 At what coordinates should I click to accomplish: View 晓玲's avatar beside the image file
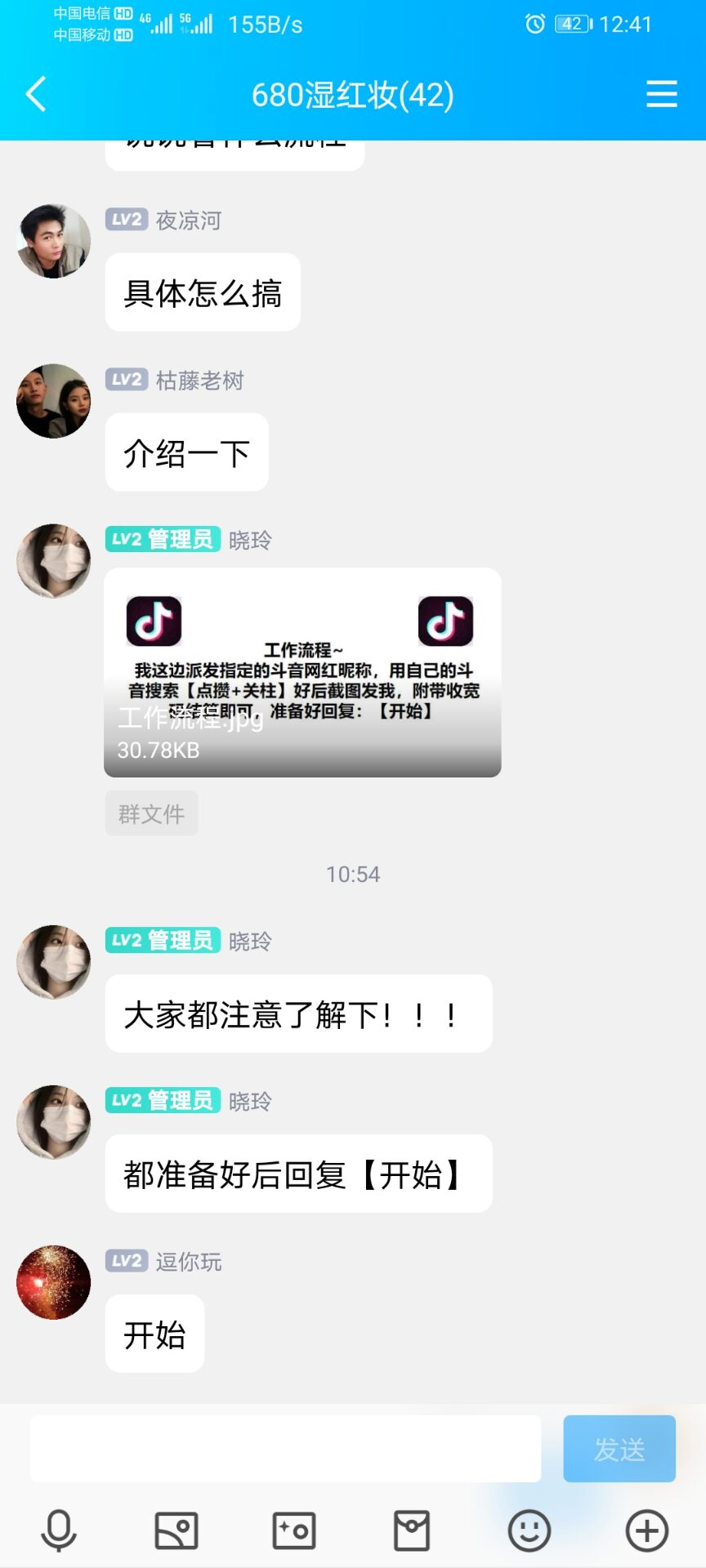[x=54, y=561]
